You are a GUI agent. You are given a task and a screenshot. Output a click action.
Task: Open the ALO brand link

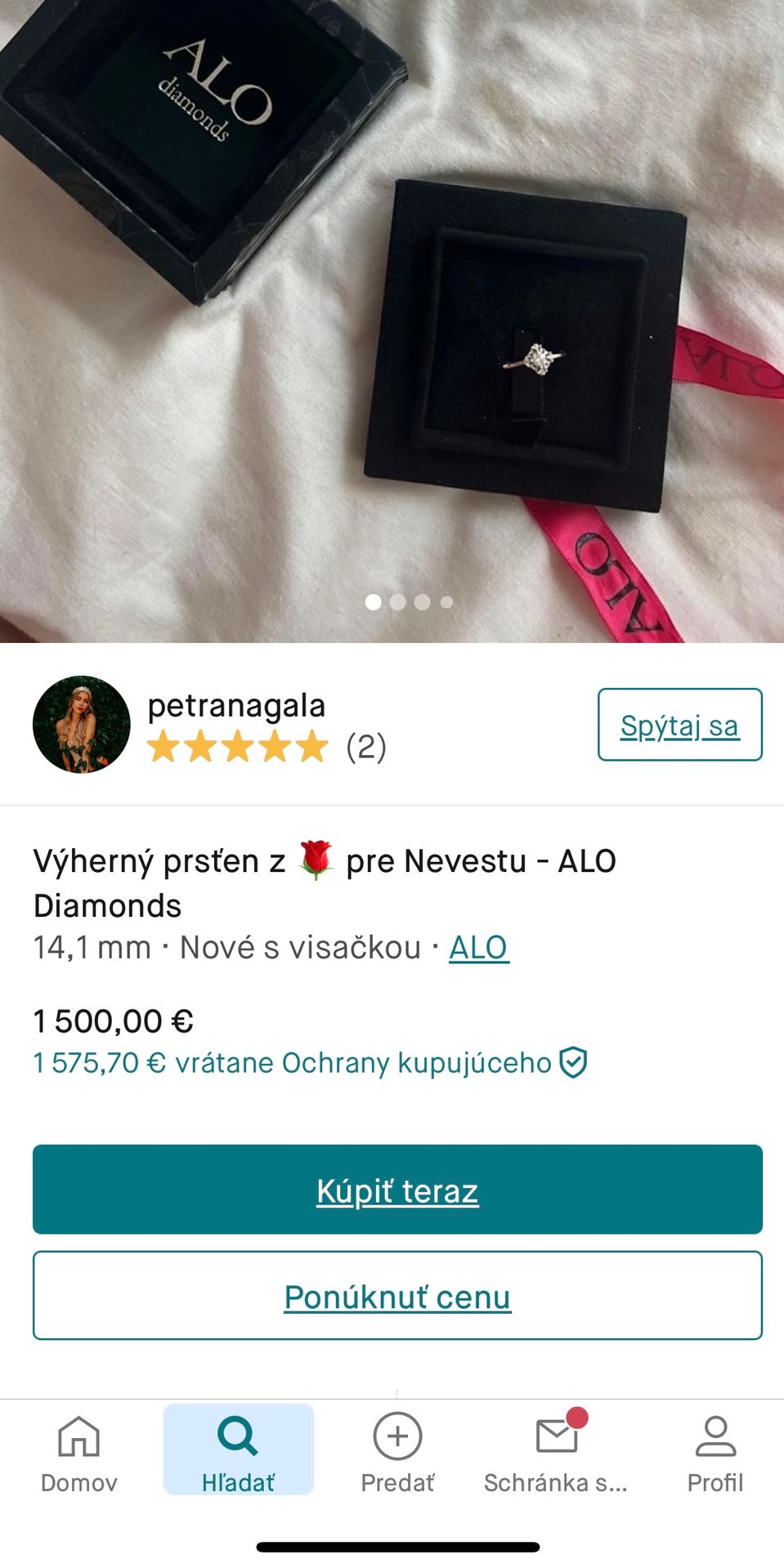point(478,948)
